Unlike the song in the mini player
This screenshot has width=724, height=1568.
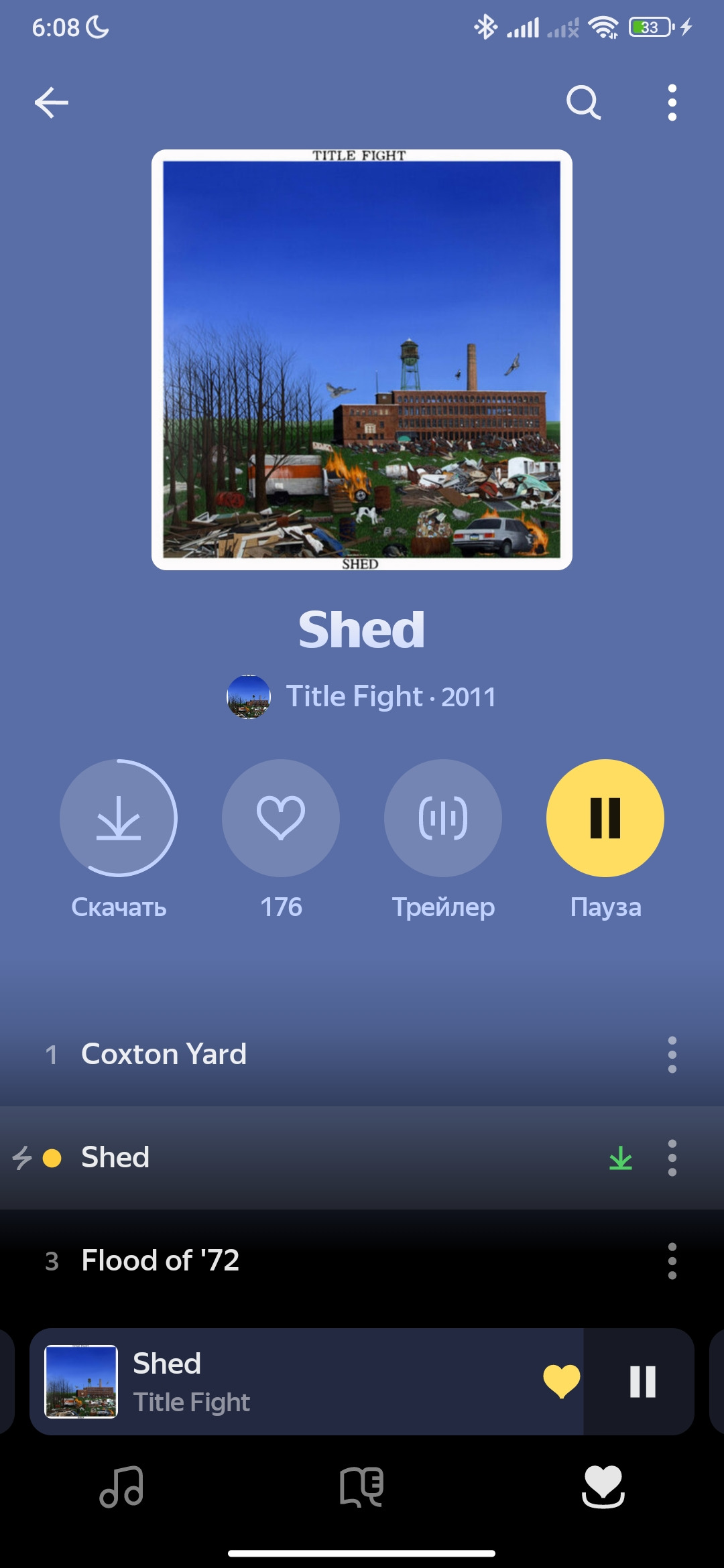tap(561, 1382)
